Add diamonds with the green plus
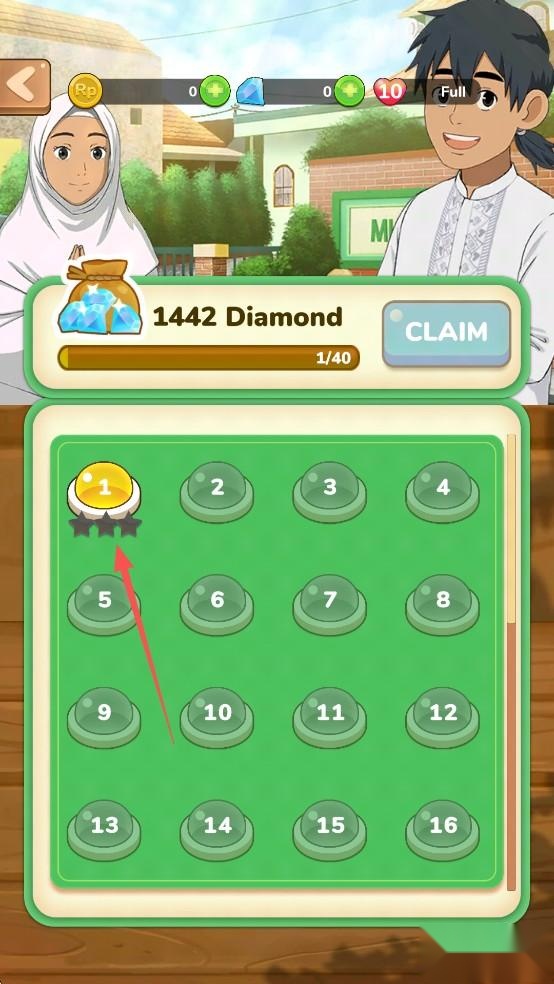This screenshot has width=554, height=984. 349,91
